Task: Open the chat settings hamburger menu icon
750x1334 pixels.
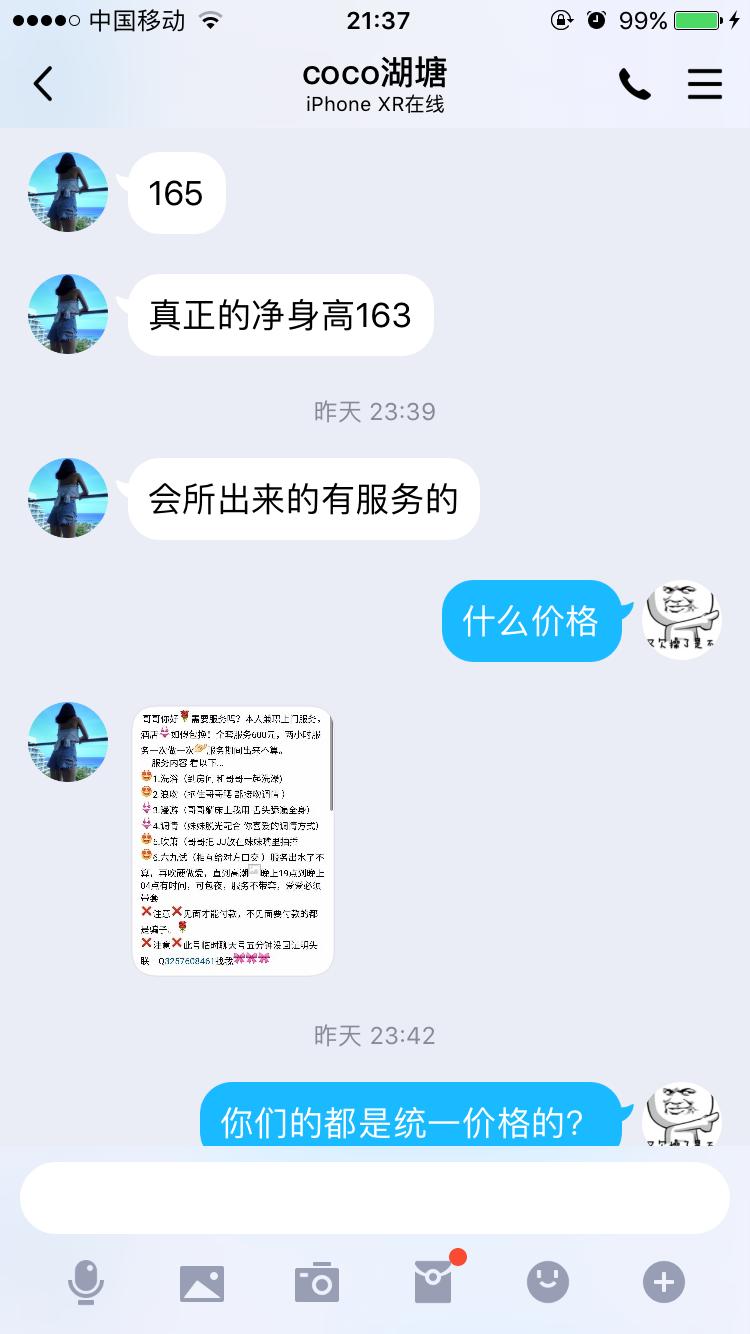Action: 705,85
